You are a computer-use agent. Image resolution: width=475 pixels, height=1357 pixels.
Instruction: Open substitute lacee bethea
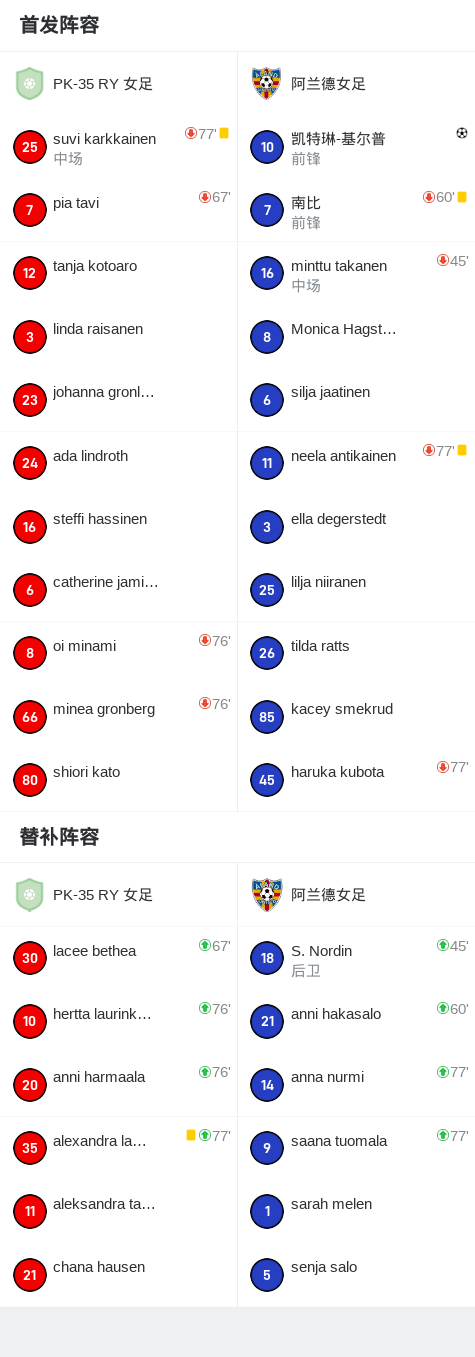[x=118, y=958]
